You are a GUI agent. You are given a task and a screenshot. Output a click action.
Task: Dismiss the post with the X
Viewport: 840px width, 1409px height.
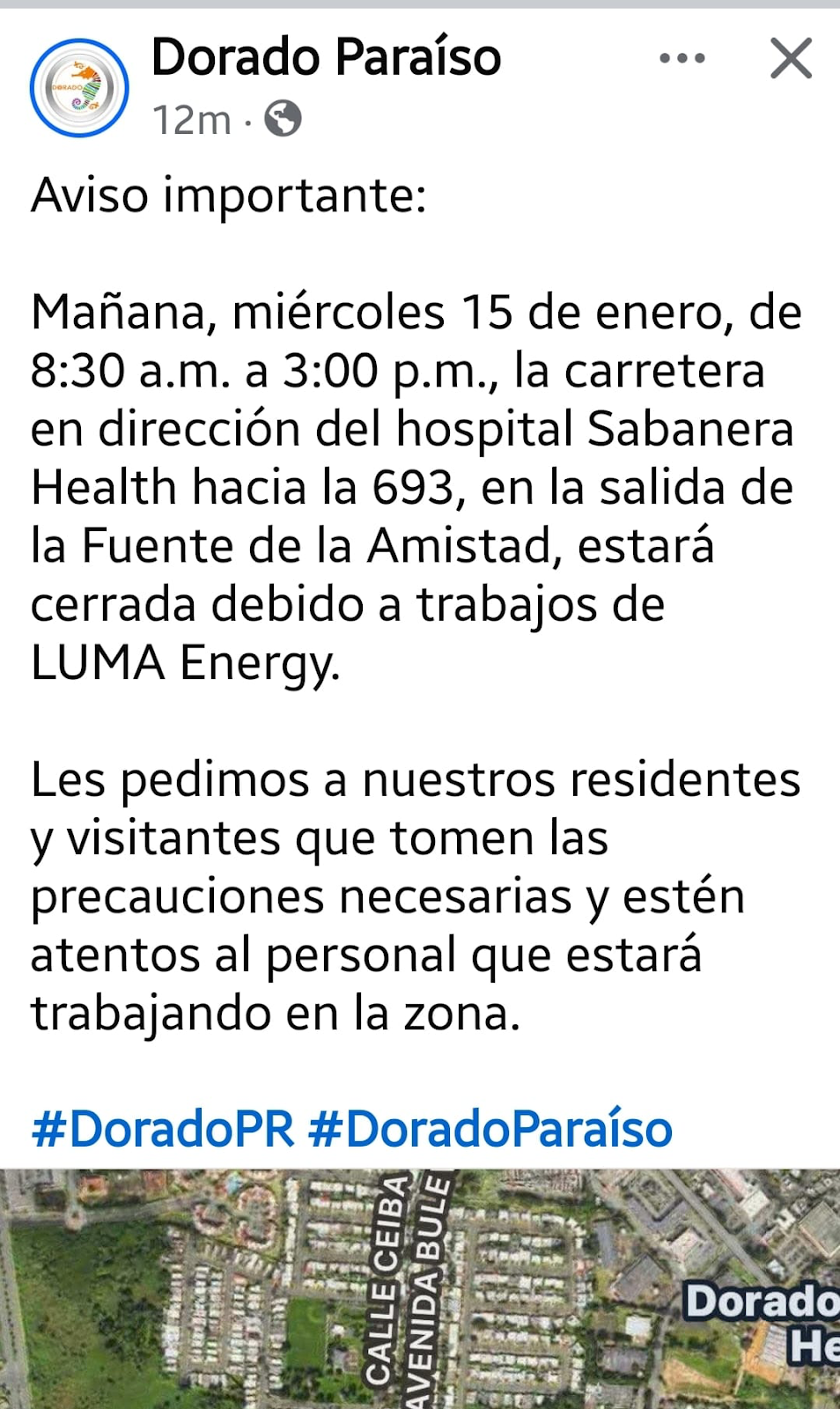791,59
